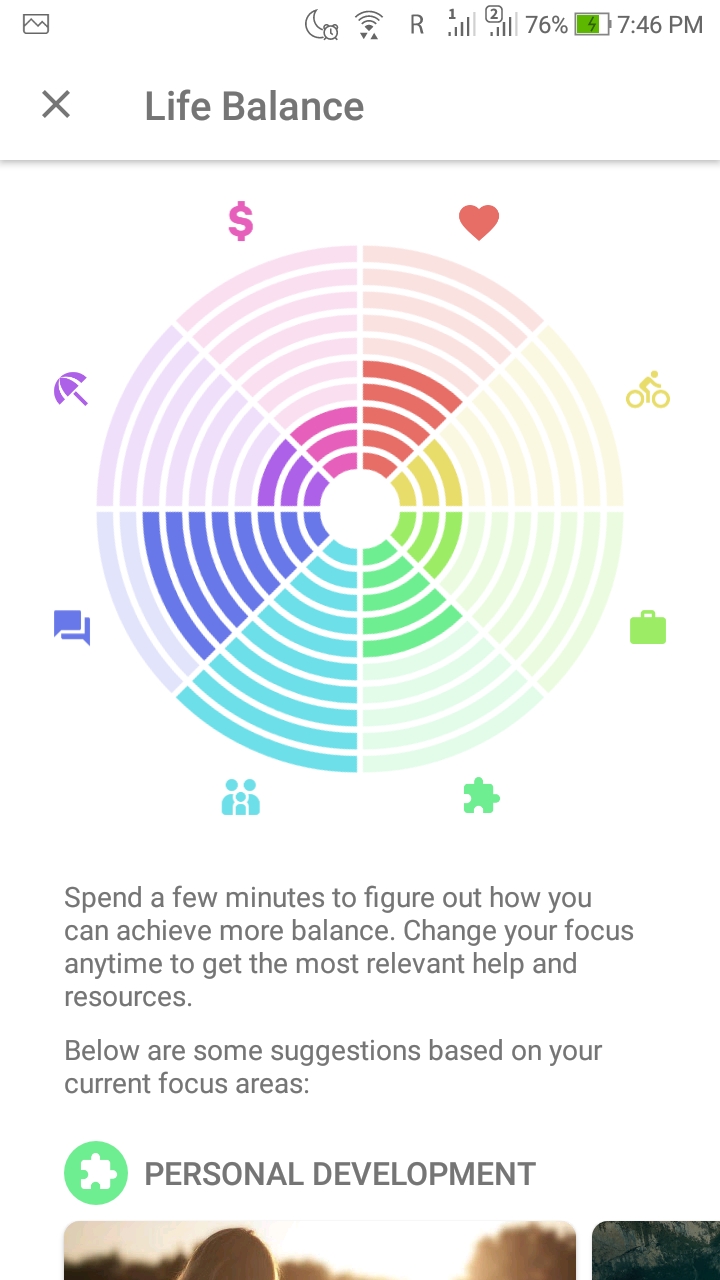The image size is (720, 1280).
Task: Tap the green puzzle piece icon
Action: coord(481,796)
